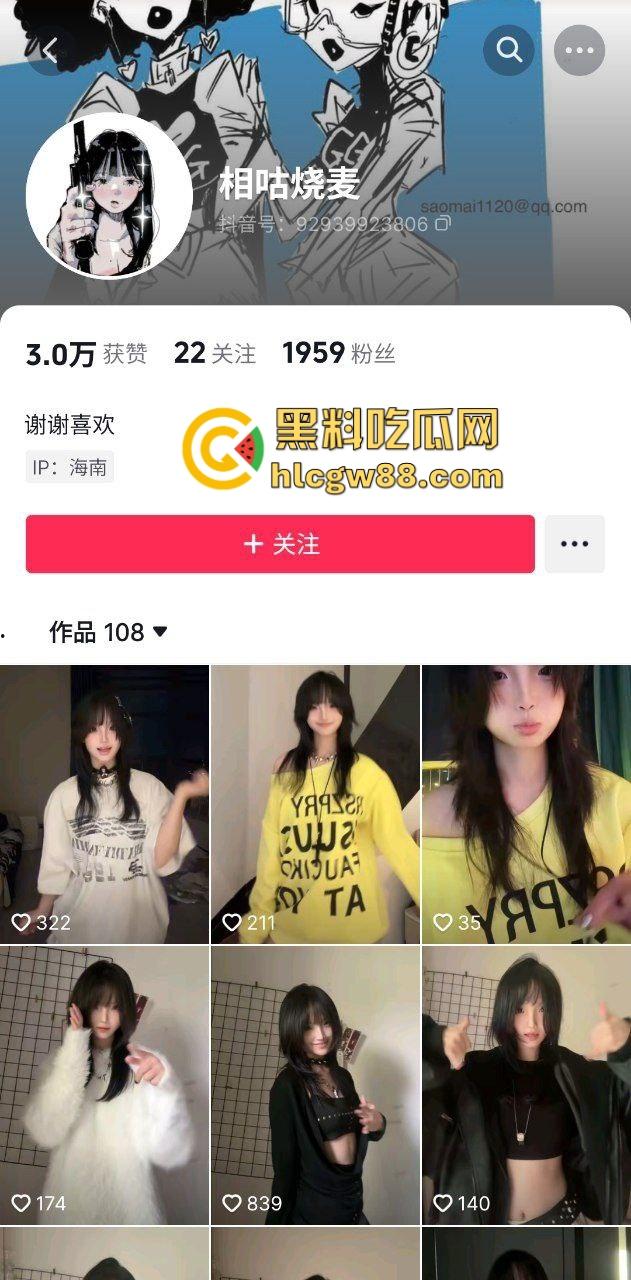Open the video with 839 likes
Image resolution: width=631 pixels, height=1280 pixels.
[315, 1085]
